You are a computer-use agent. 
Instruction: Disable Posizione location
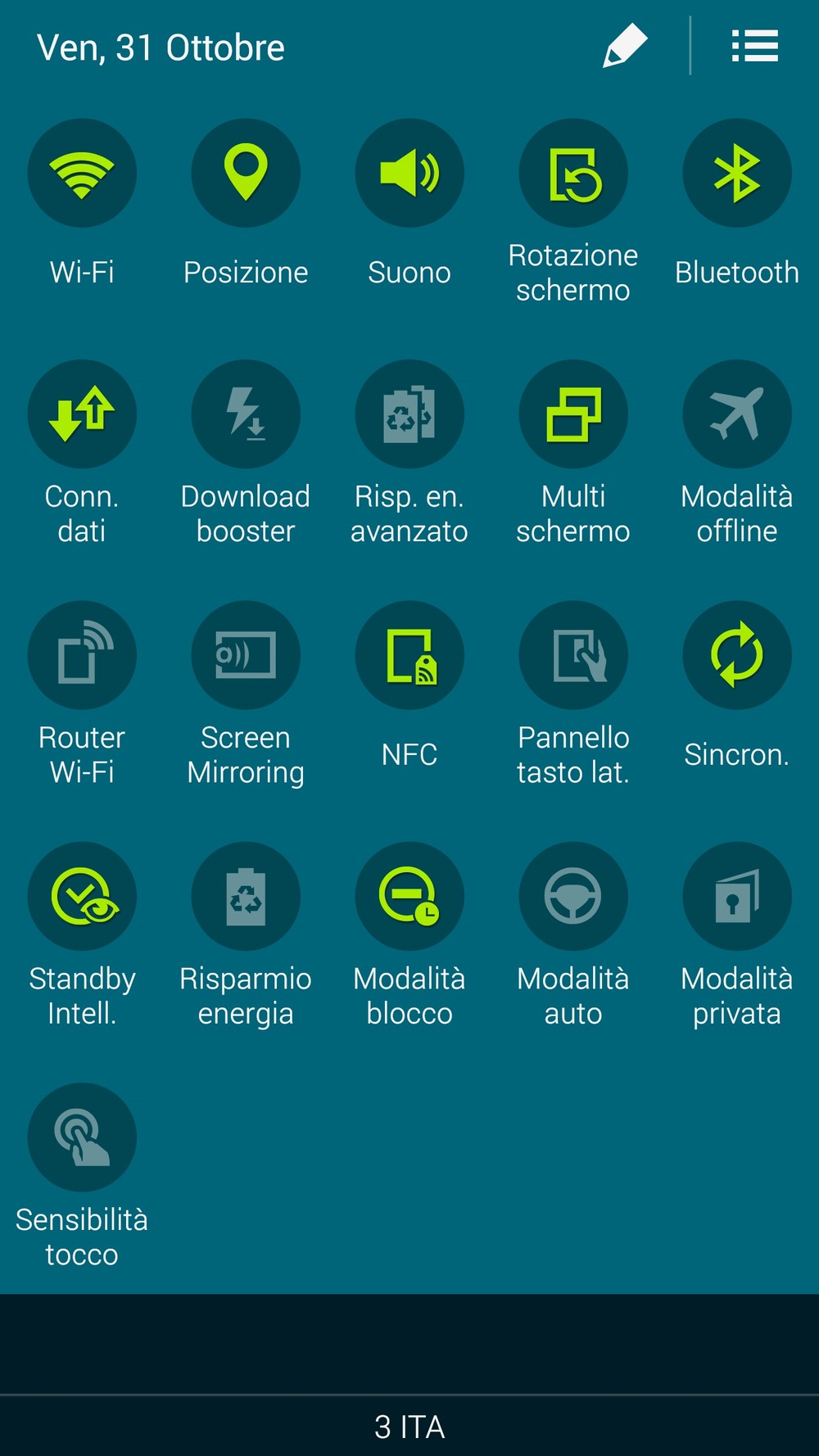246,173
